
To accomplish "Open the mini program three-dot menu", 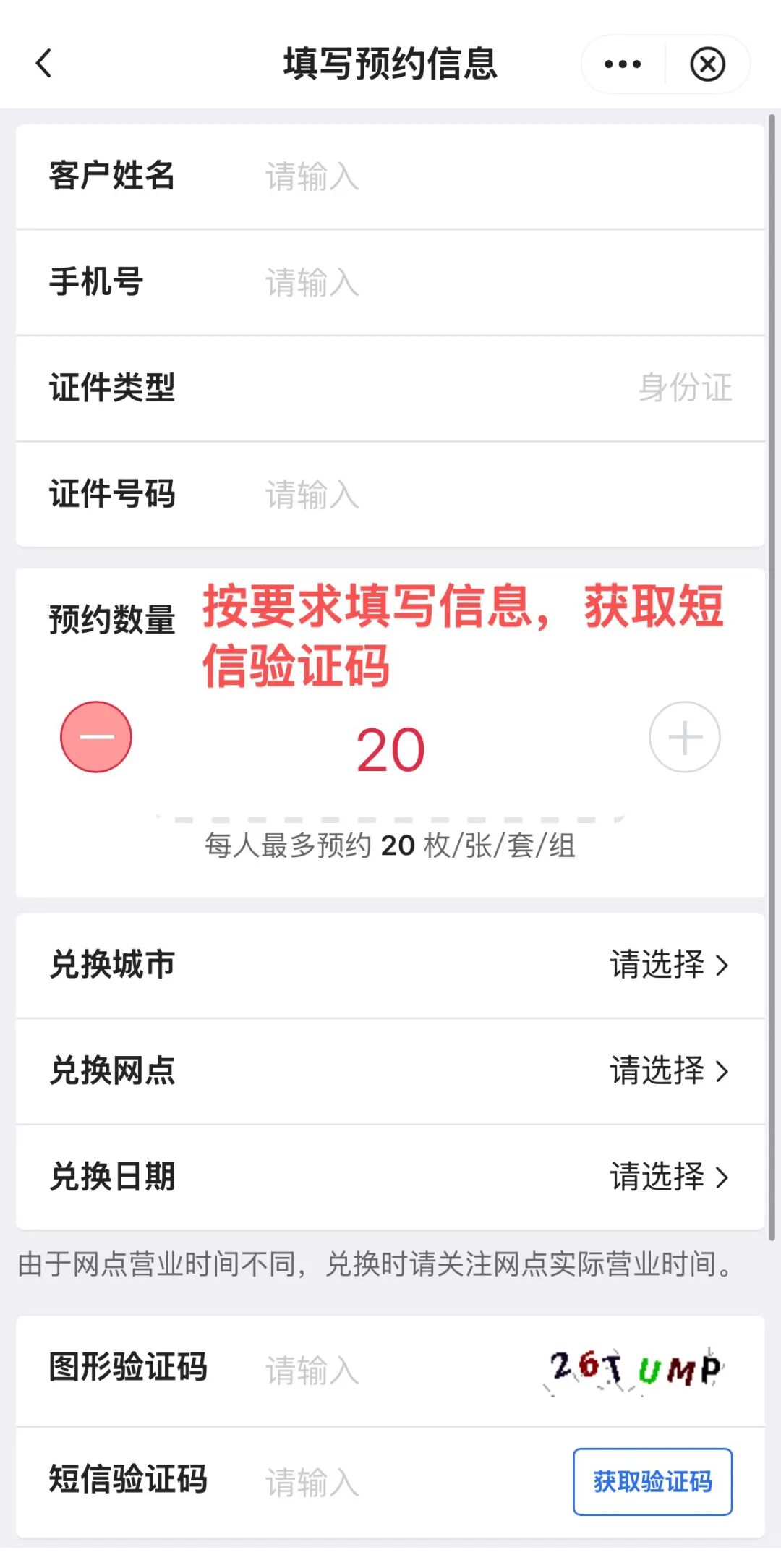I will (x=623, y=64).
